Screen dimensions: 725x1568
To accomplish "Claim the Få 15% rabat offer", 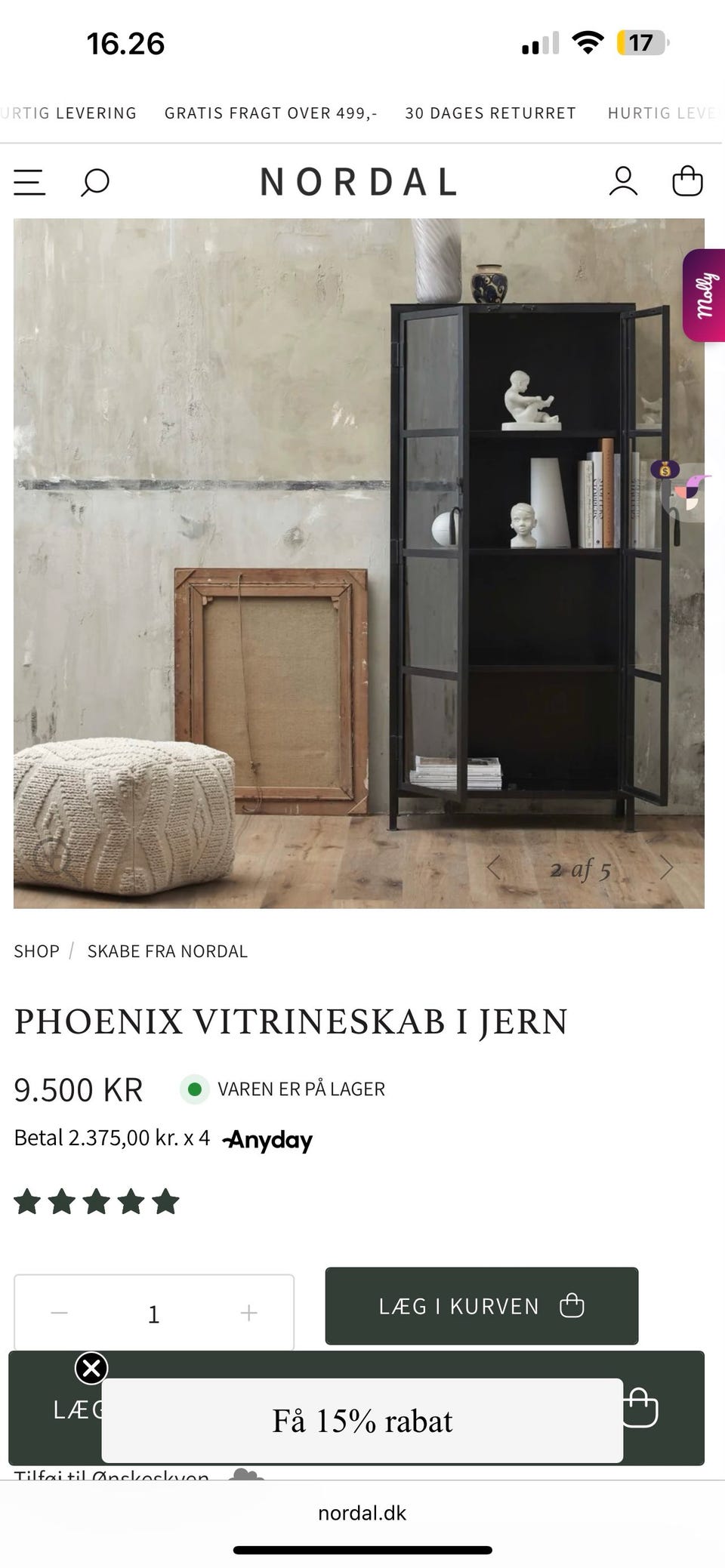I will point(362,1420).
